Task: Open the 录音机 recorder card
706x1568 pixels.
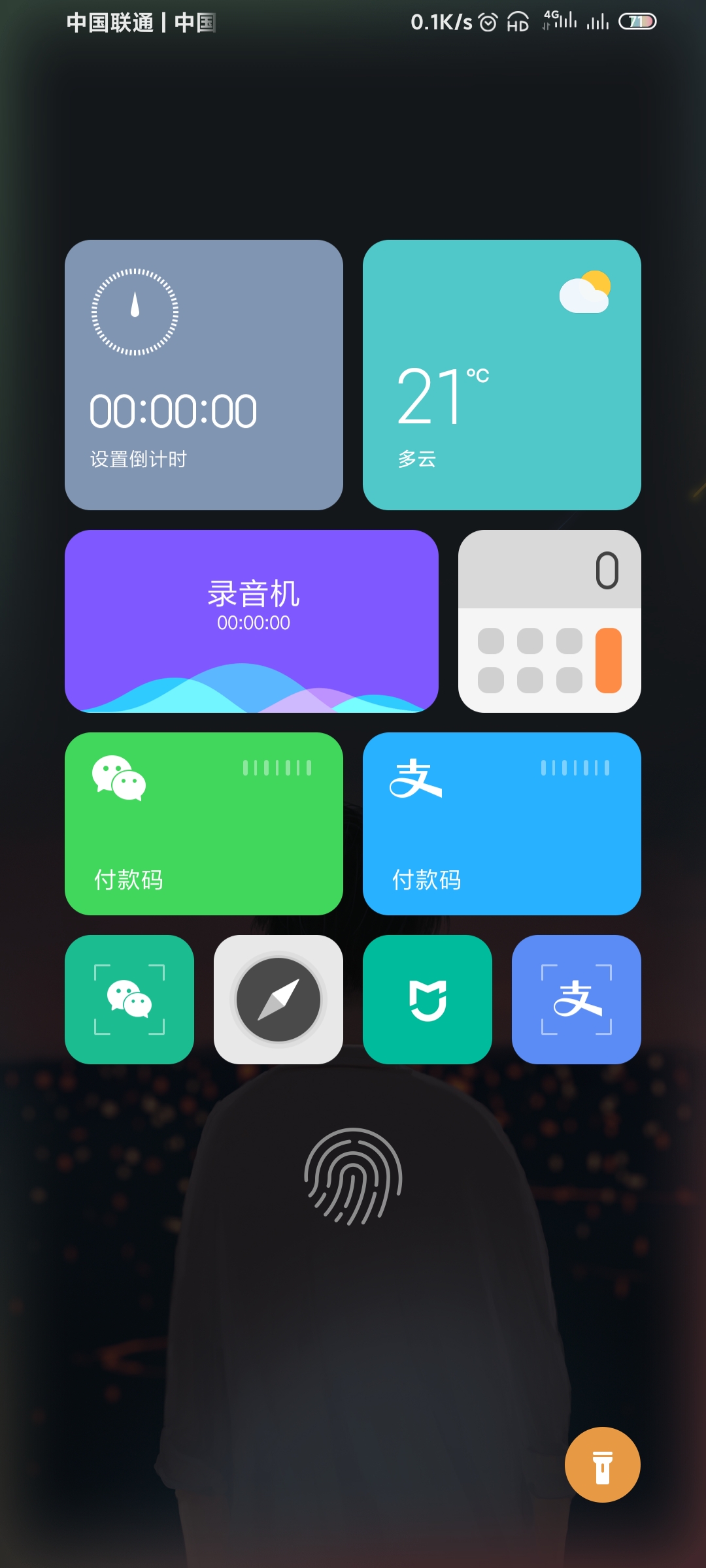Action: 252,621
